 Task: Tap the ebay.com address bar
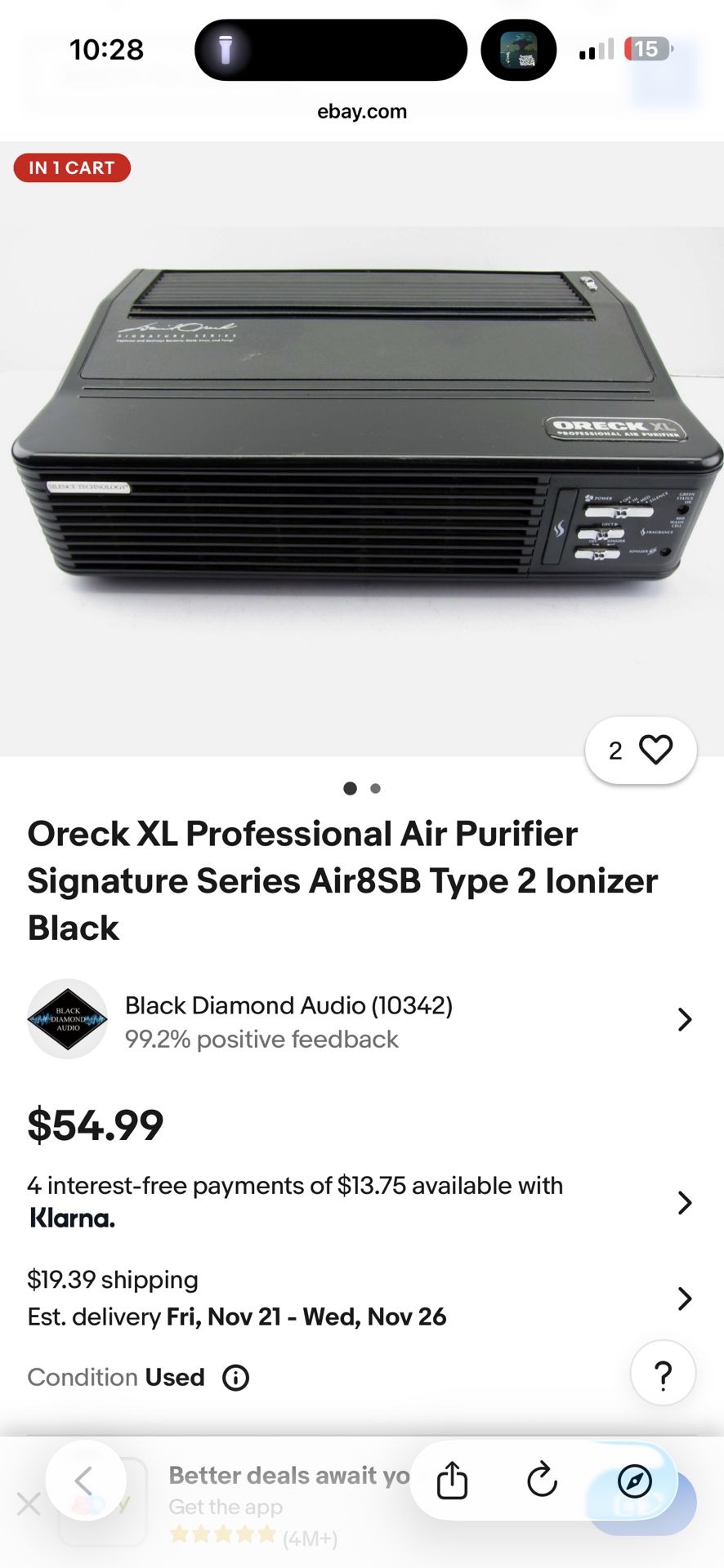click(x=362, y=111)
